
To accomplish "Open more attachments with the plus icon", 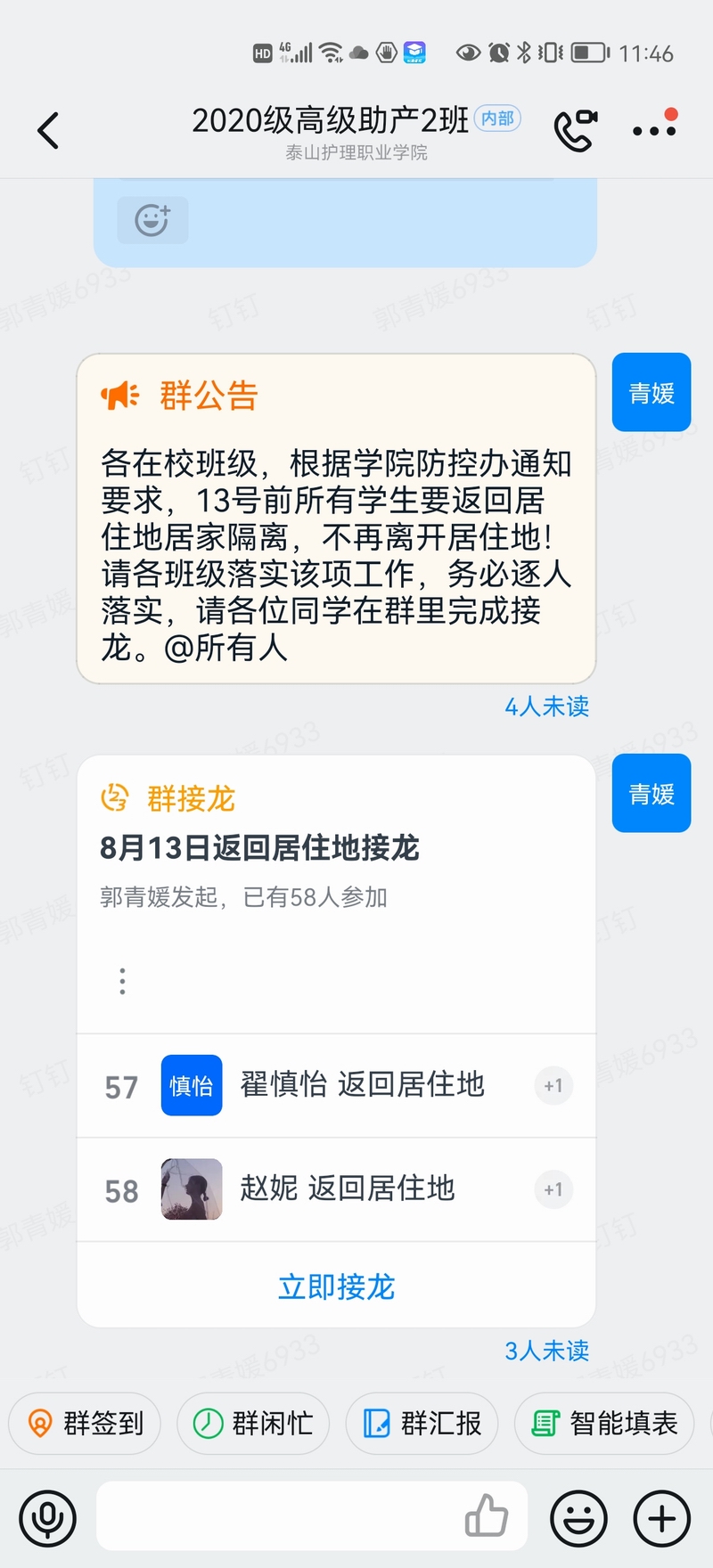I will [661, 1517].
